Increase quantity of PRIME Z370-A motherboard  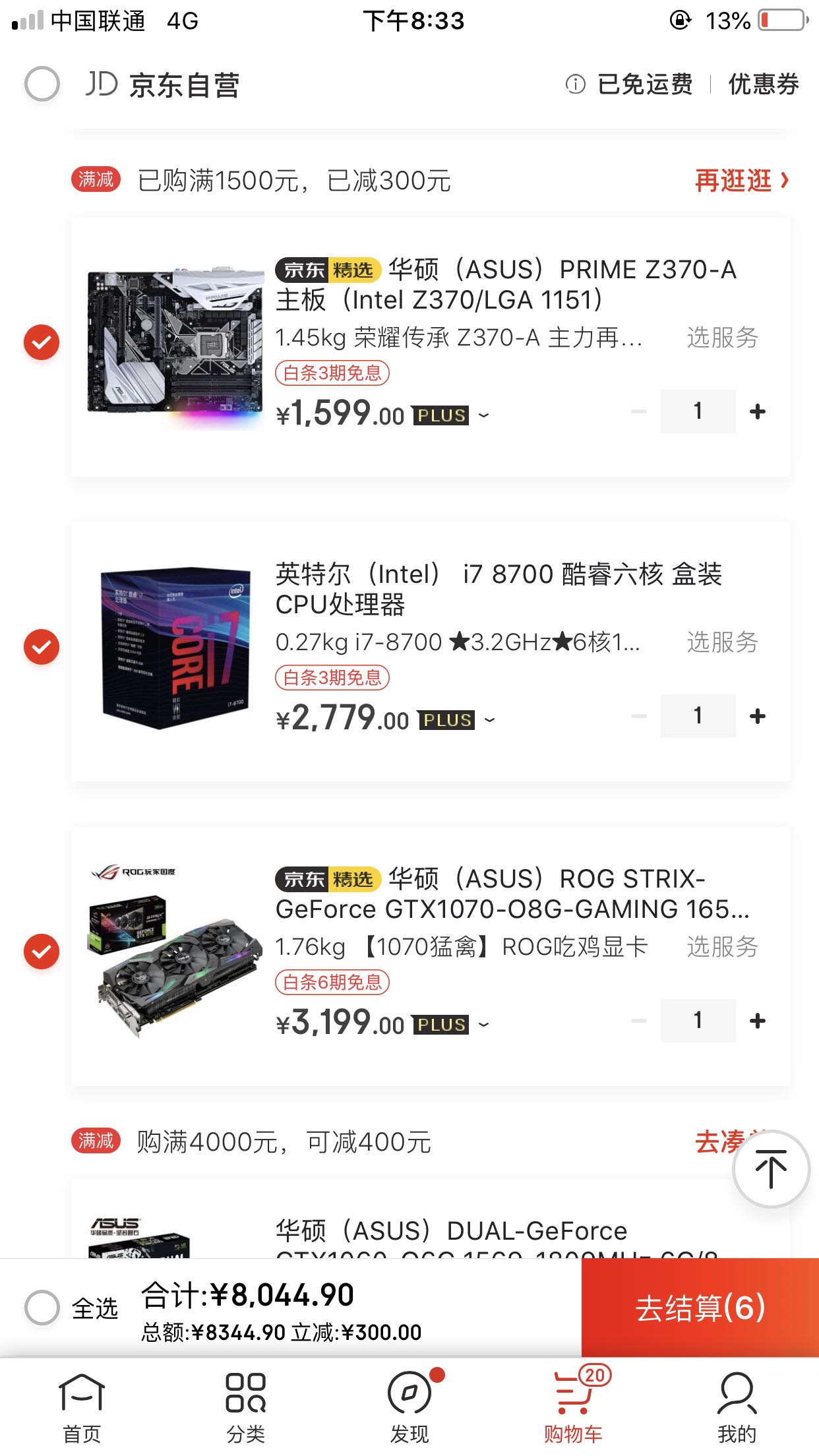758,411
